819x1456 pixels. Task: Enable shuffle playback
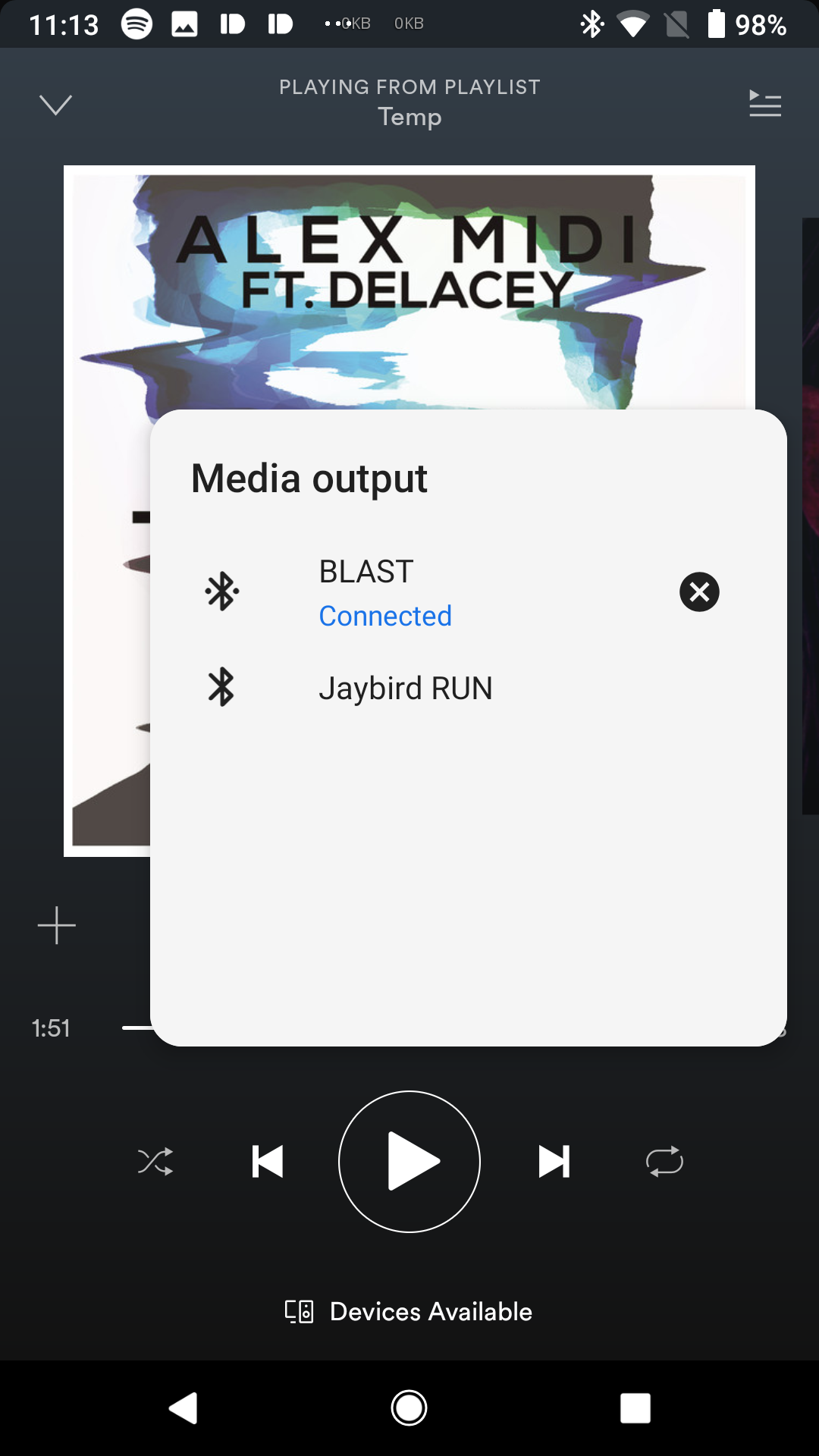click(x=154, y=1161)
